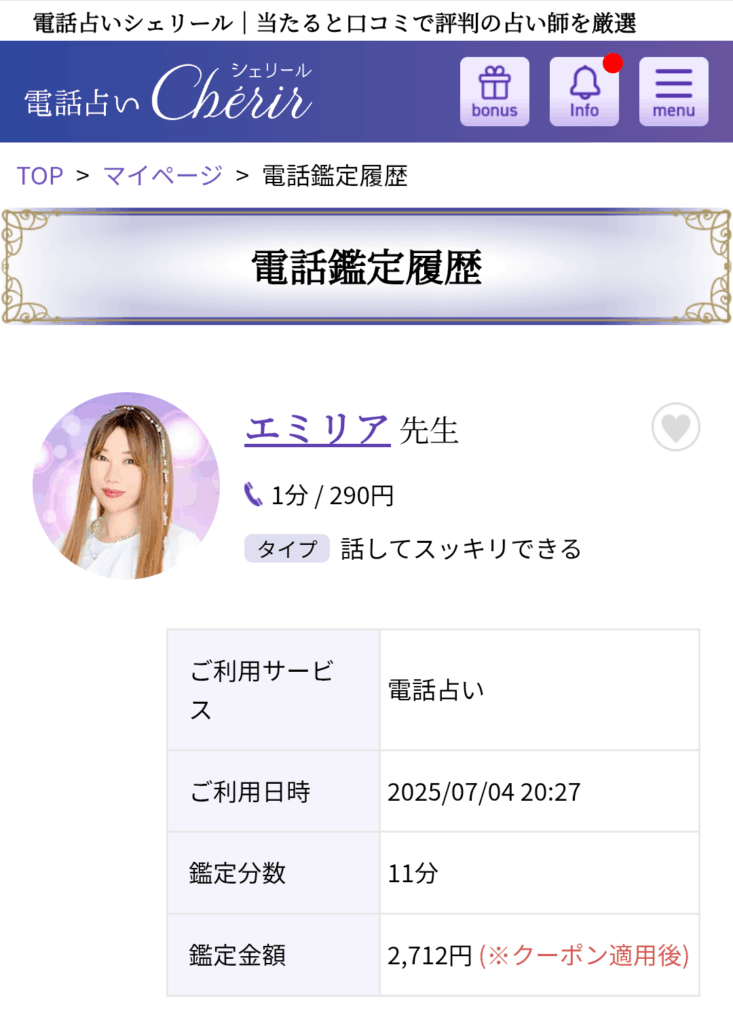Open the hamburger menu
This screenshot has height=1024, width=733.
(673, 92)
